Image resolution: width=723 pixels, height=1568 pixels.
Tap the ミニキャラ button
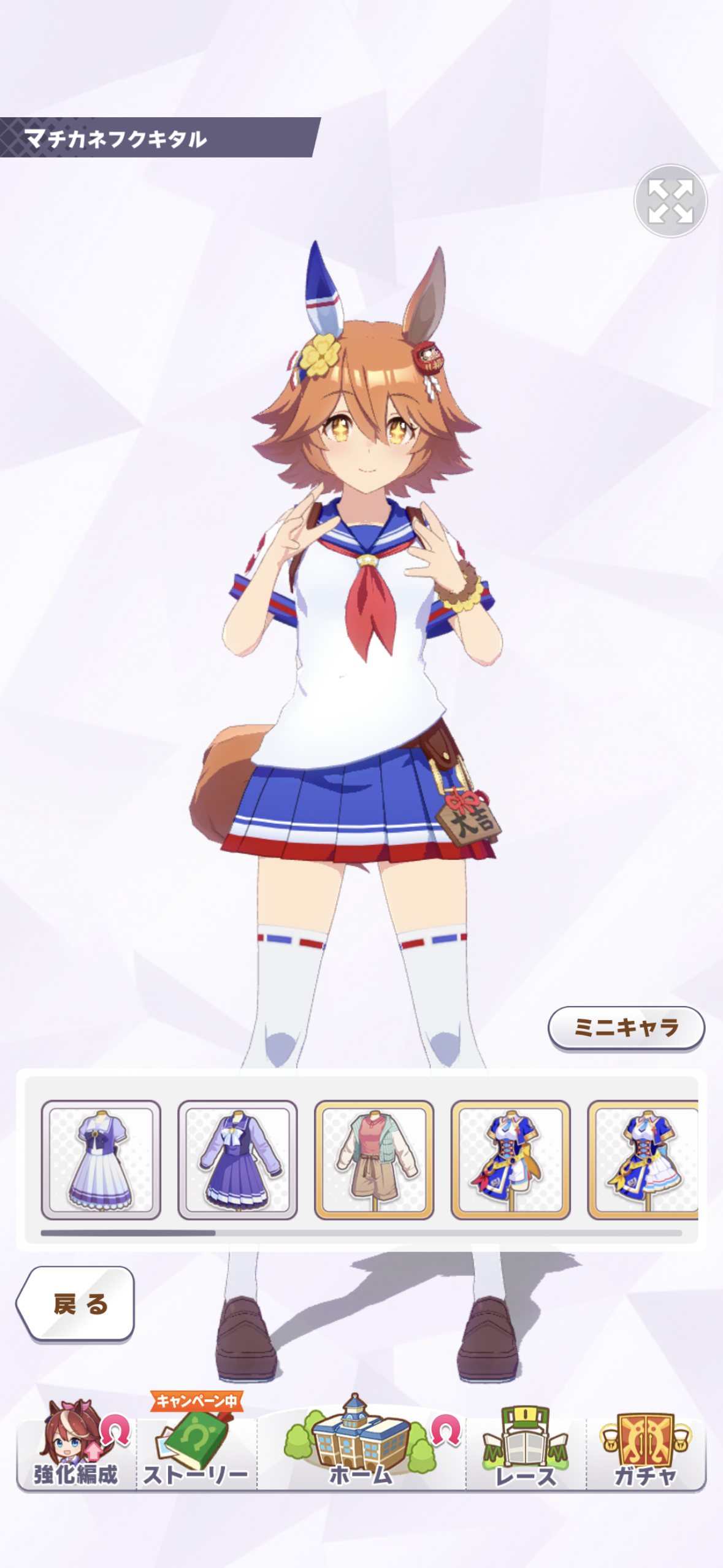[626, 1028]
